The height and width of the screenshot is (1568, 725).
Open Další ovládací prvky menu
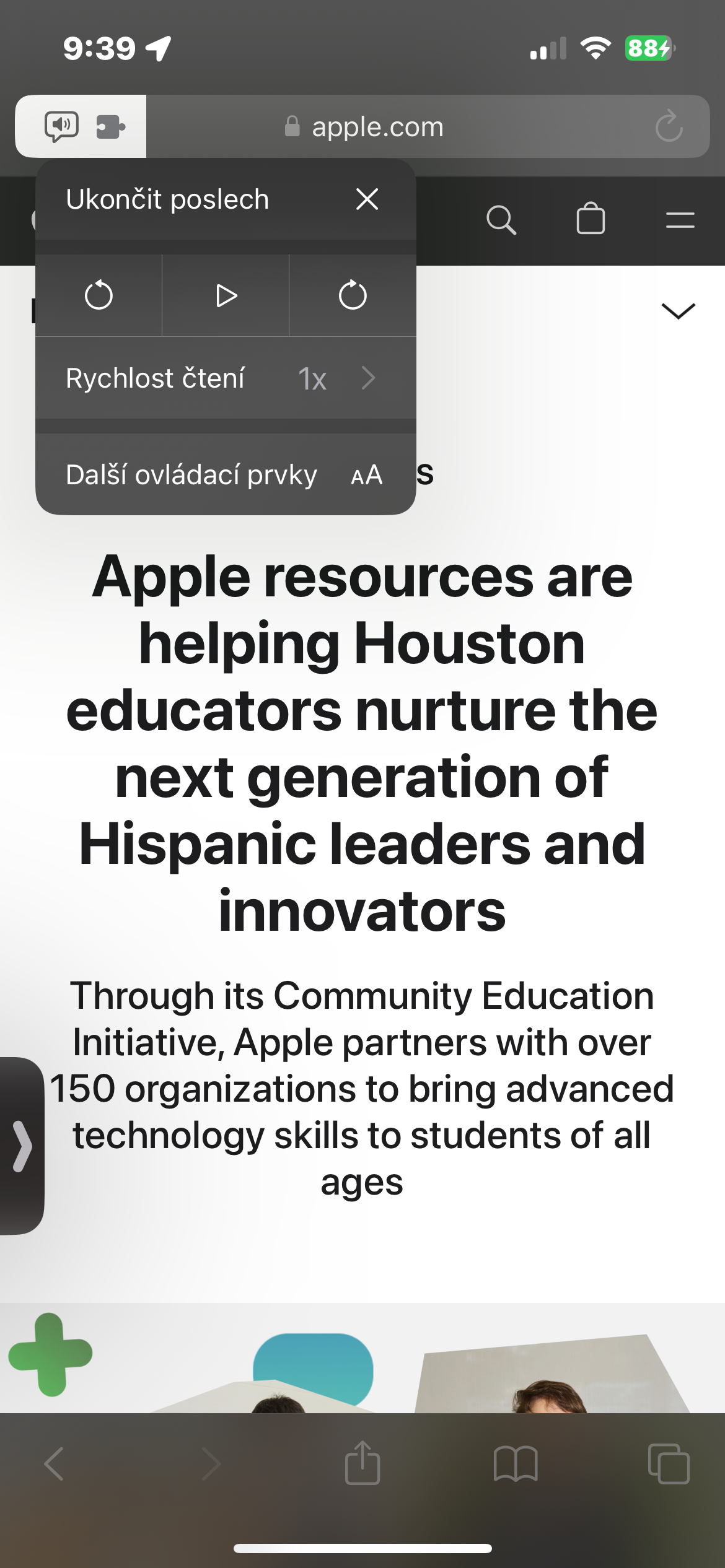click(x=225, y=475)
